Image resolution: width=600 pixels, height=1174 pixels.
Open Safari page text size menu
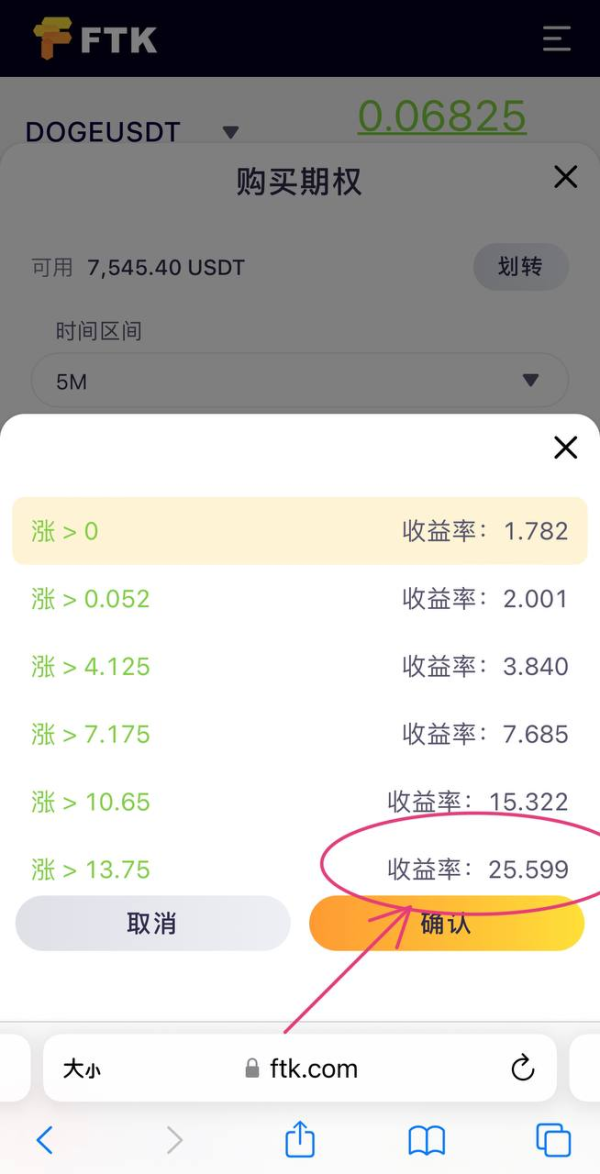pyautogui.click(x=81, y=1069)
